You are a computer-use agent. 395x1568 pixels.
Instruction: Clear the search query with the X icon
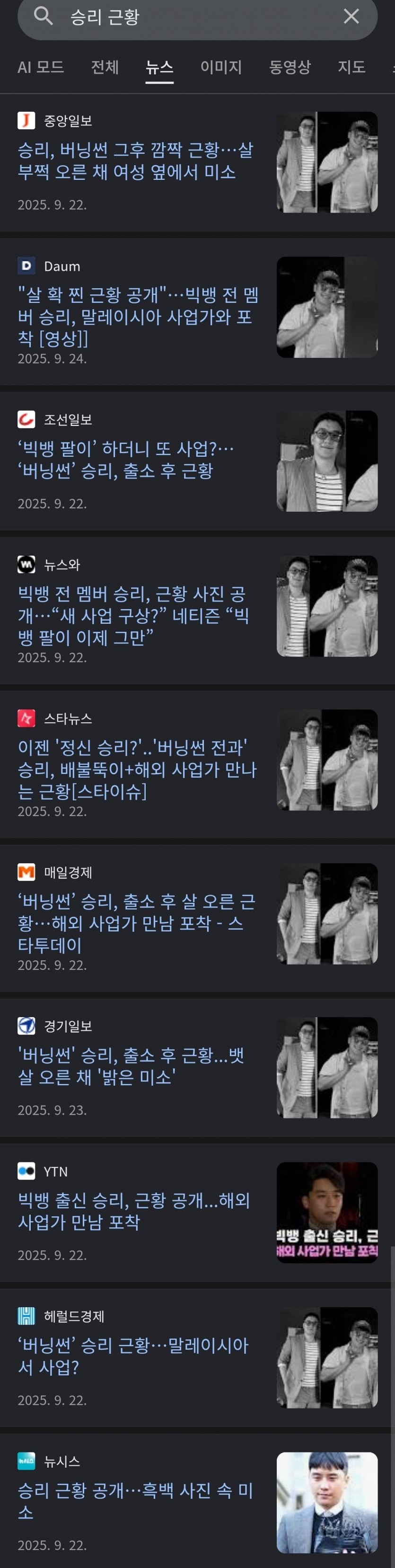(x=351, y=17)
